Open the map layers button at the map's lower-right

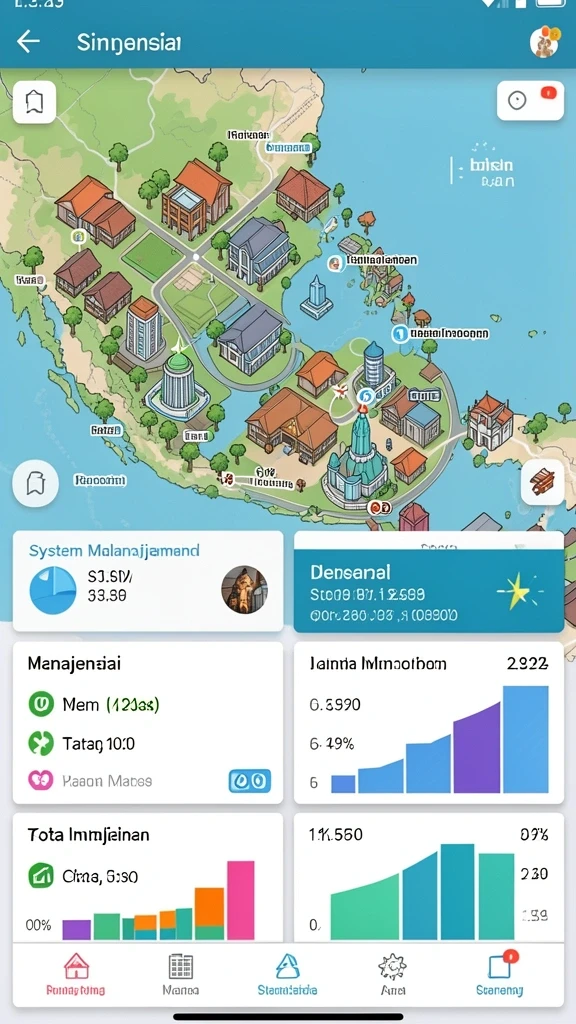(x=543, y=482)
